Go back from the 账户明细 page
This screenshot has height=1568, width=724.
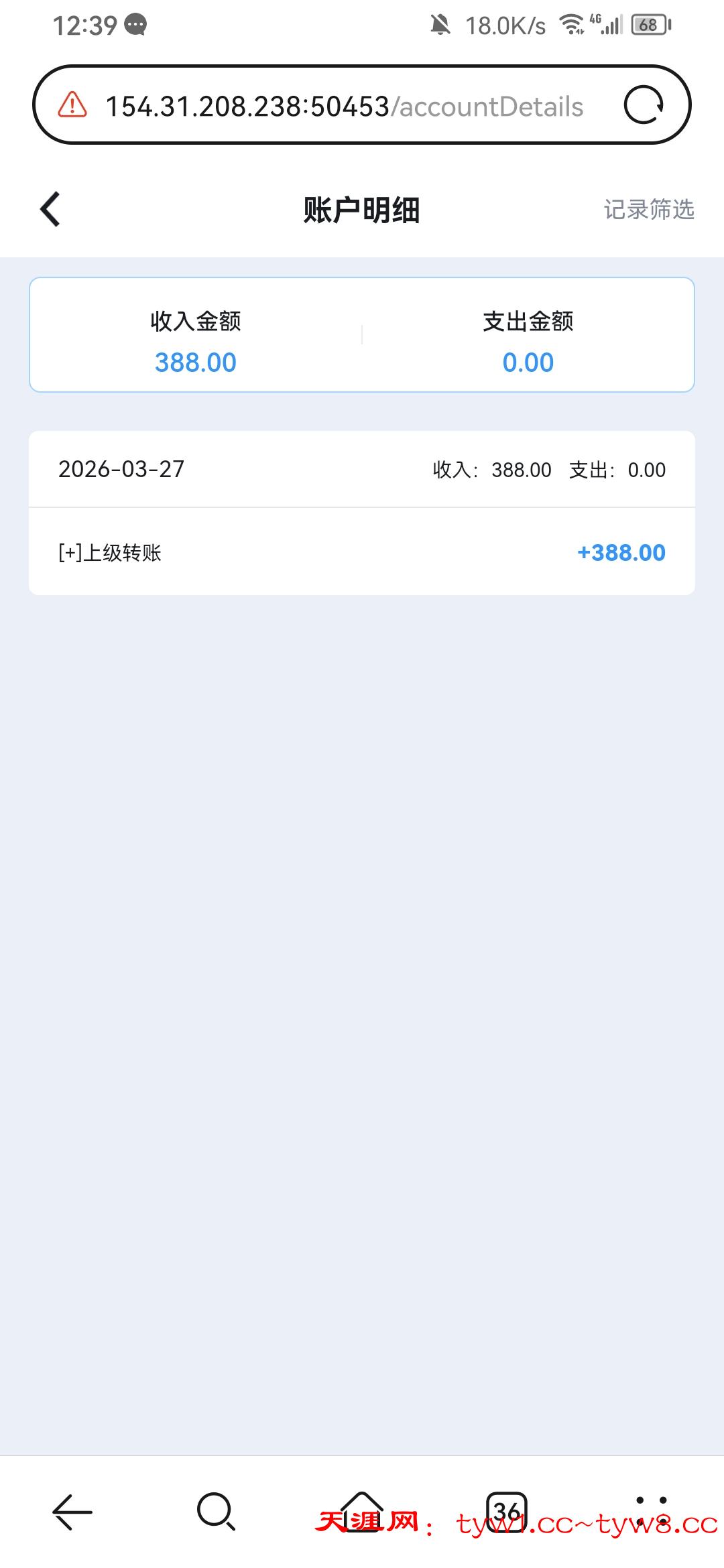51,210
